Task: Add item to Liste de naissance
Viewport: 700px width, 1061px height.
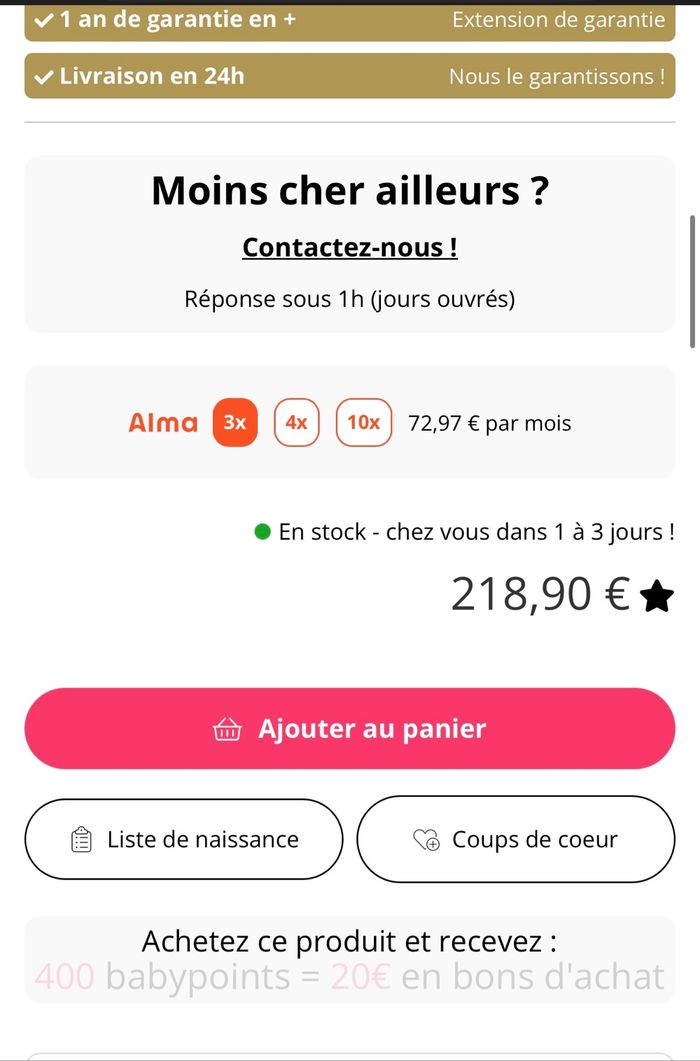Action: 184,839
